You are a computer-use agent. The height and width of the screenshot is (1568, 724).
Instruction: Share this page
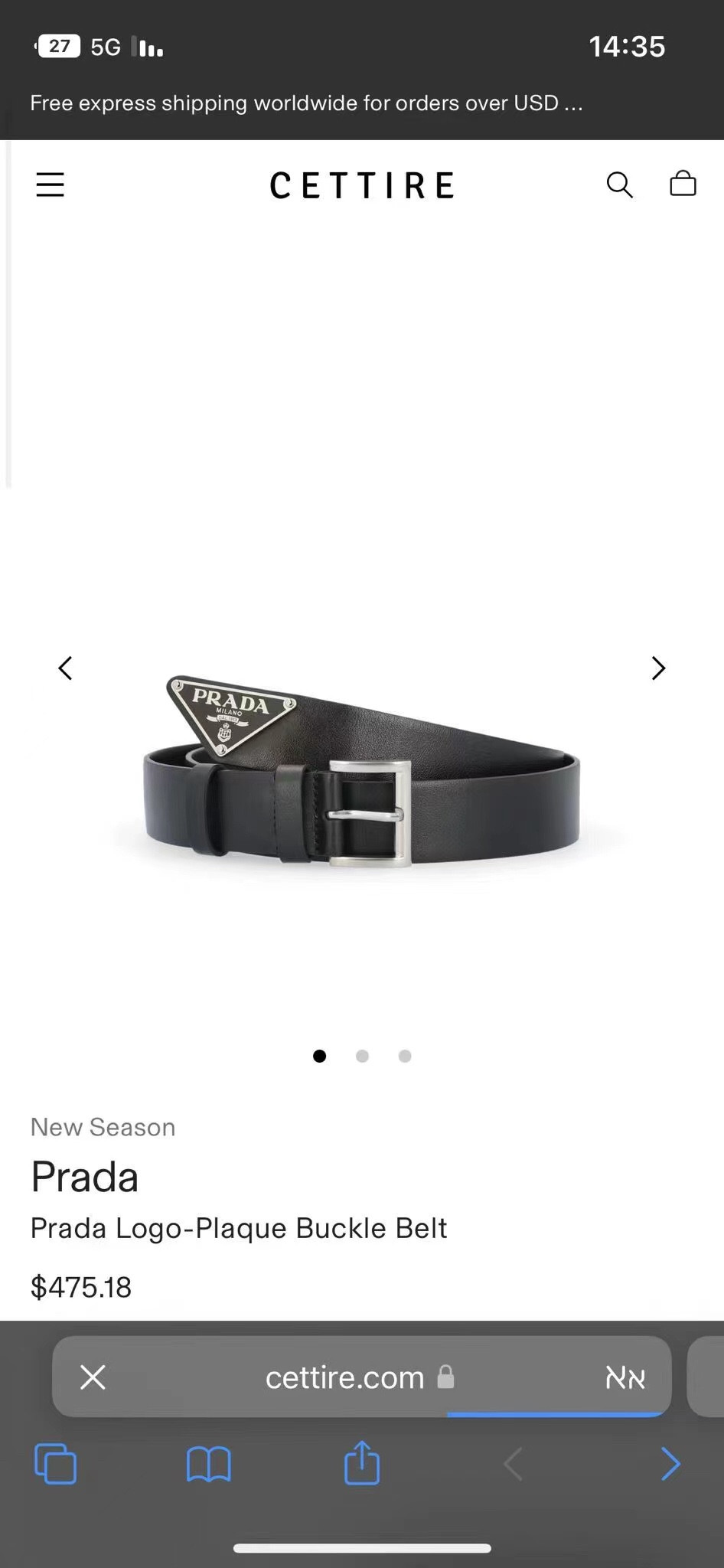pyautogui.click(x=362, y=1462)
